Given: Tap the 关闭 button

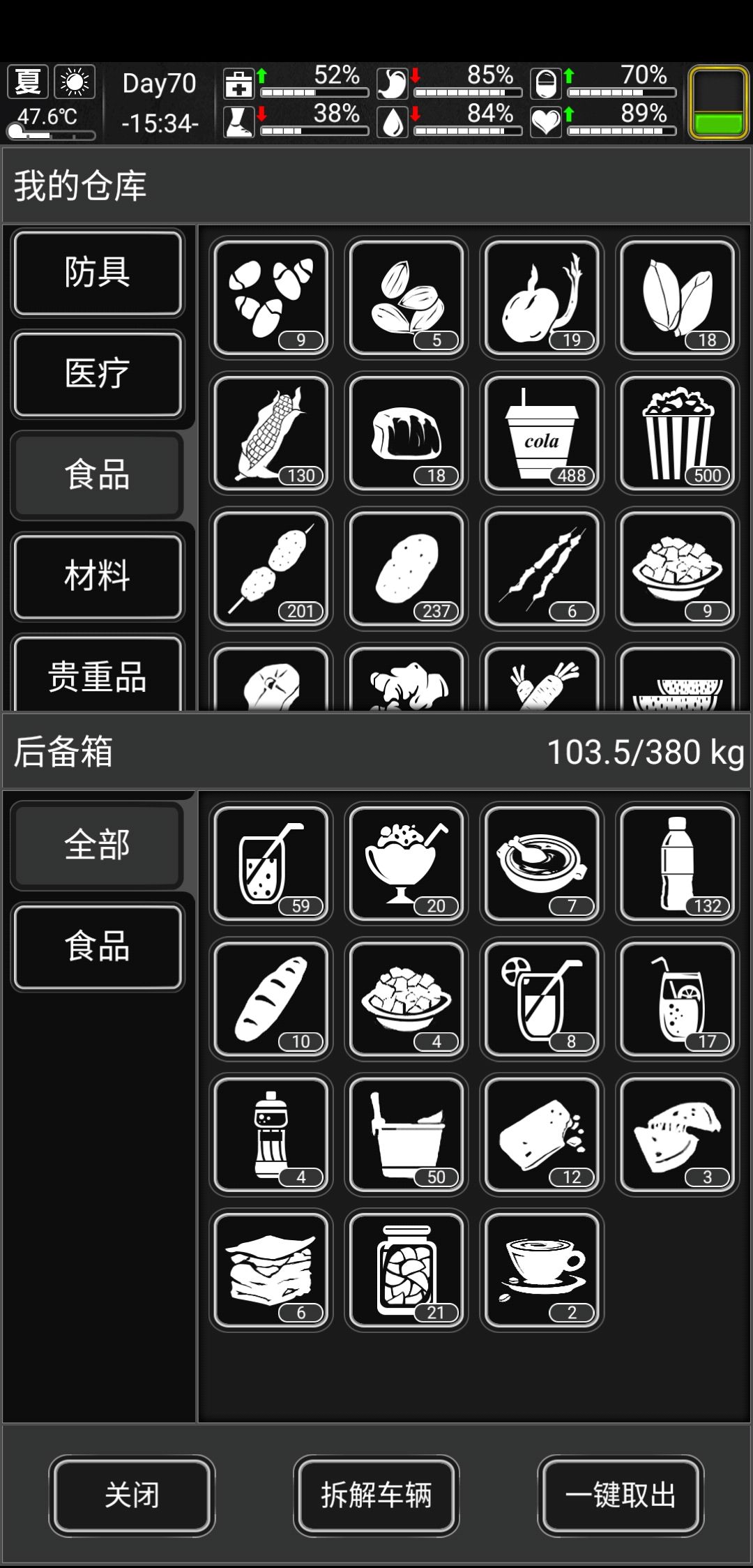Looking at the screenshot, I should point(132,1495).
